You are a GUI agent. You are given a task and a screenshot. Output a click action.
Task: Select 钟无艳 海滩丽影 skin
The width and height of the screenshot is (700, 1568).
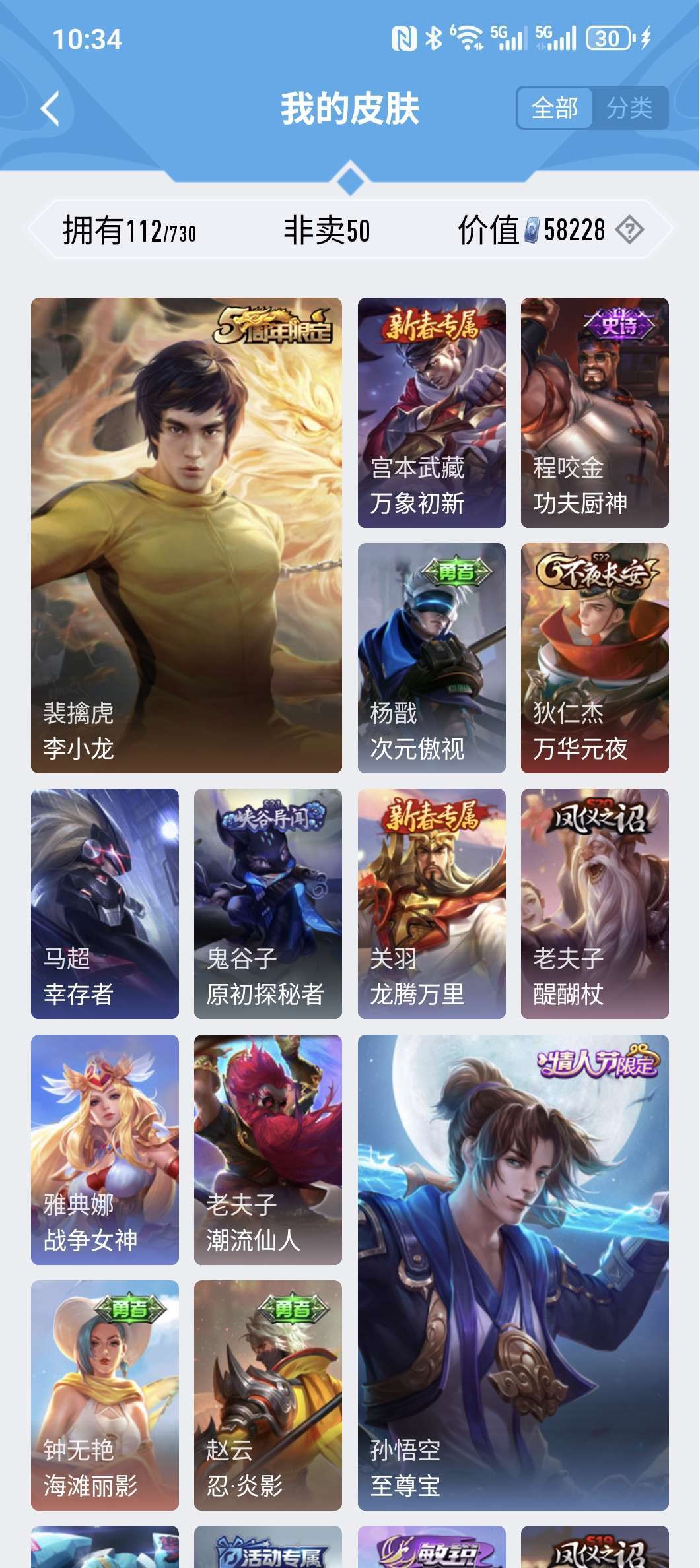tap(104, 1395)
